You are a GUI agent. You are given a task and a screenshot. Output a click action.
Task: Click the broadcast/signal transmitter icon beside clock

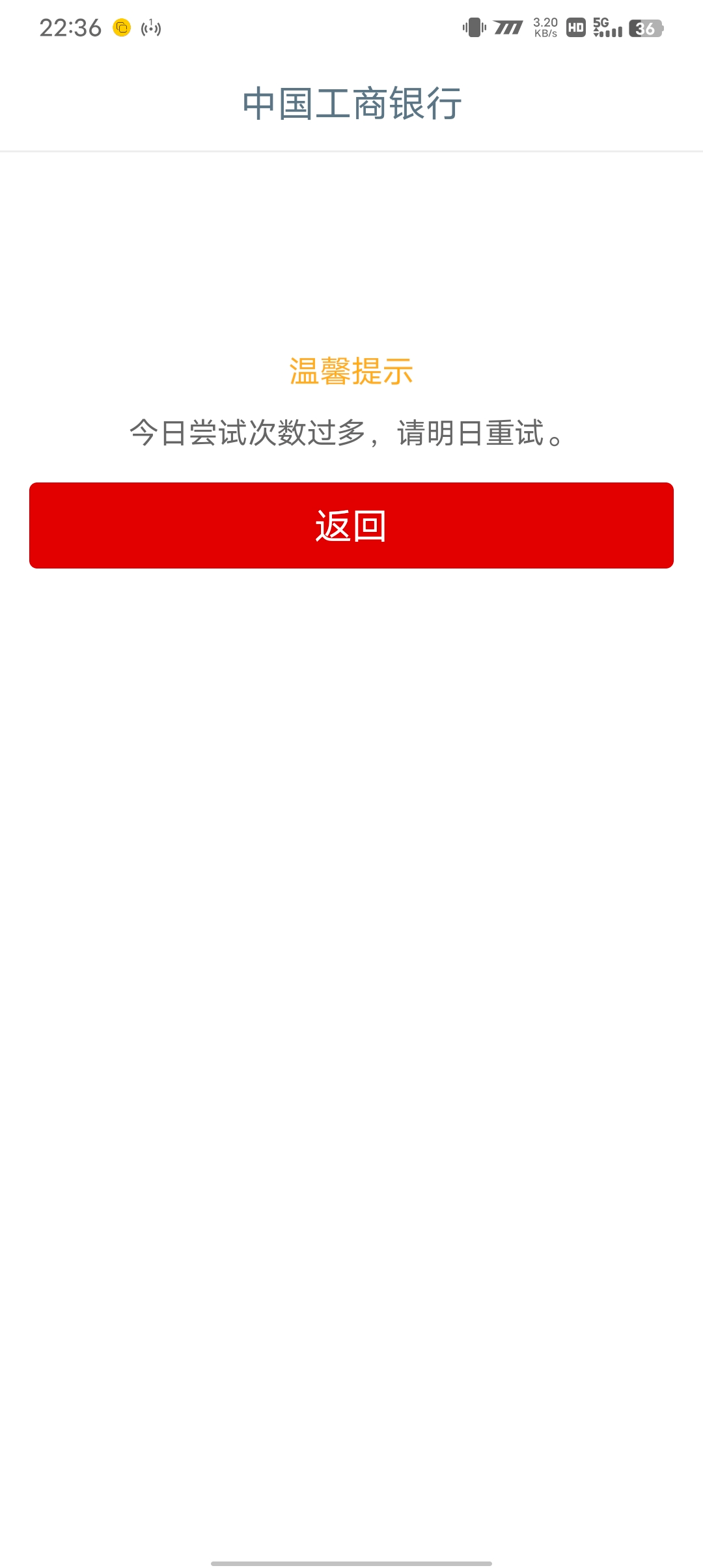150,29
